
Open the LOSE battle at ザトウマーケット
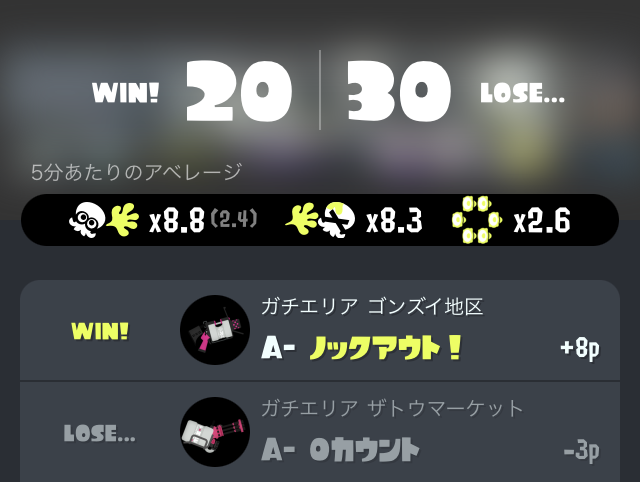point(320,432)
